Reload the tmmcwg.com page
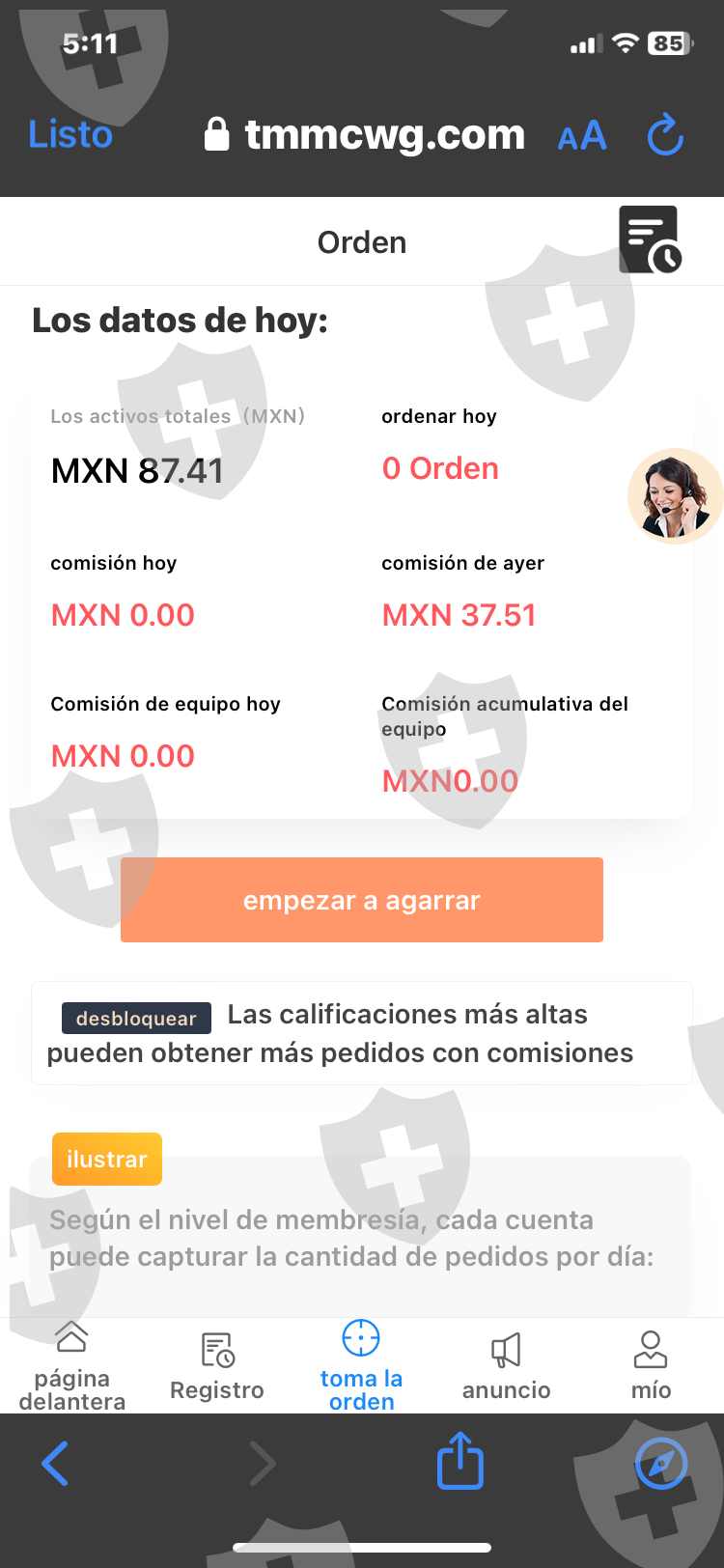 tap(665, 135)
